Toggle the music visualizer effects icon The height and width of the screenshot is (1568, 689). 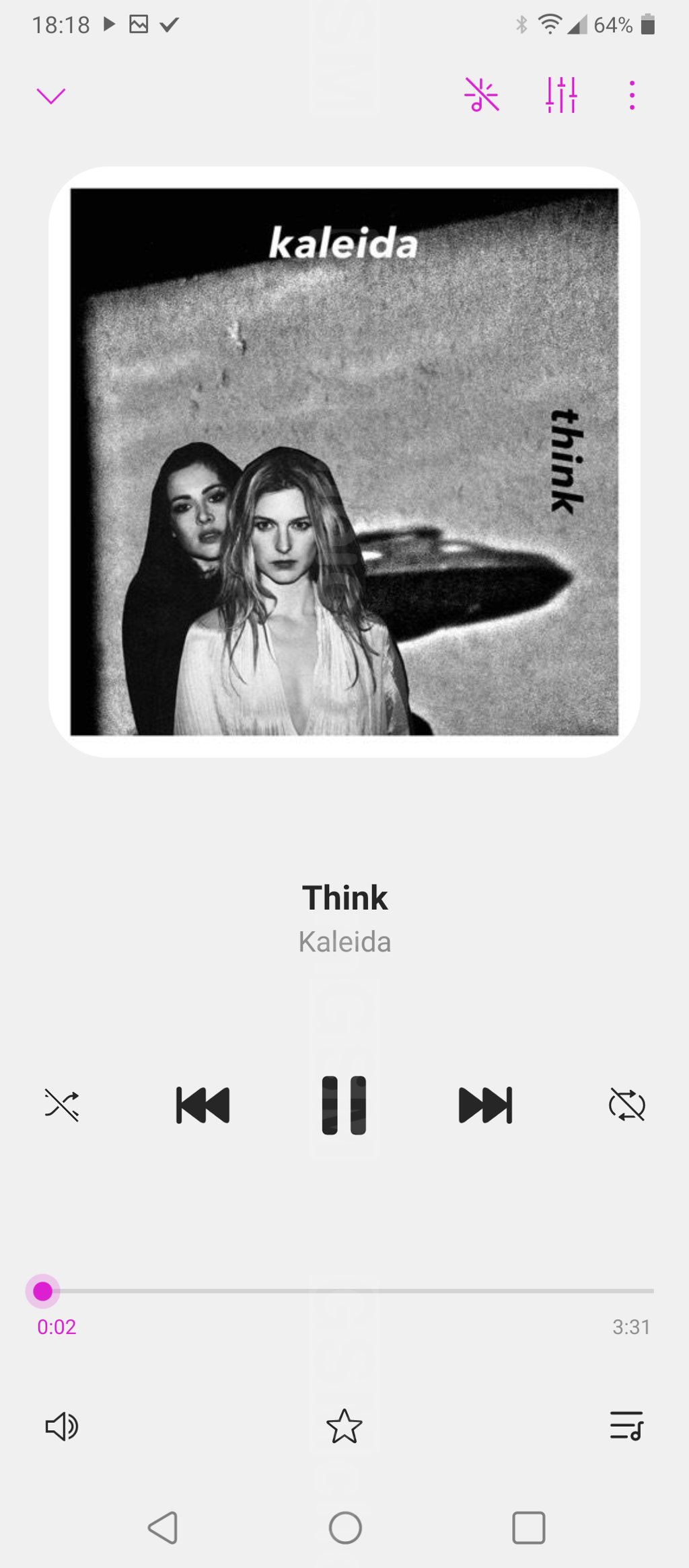coord(482,95)
